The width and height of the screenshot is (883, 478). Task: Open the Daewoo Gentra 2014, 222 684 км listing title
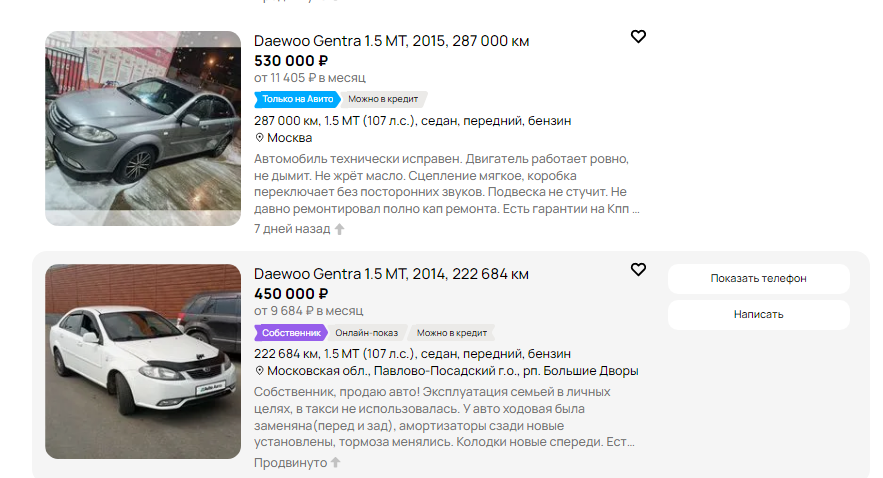tap(391, 274)
